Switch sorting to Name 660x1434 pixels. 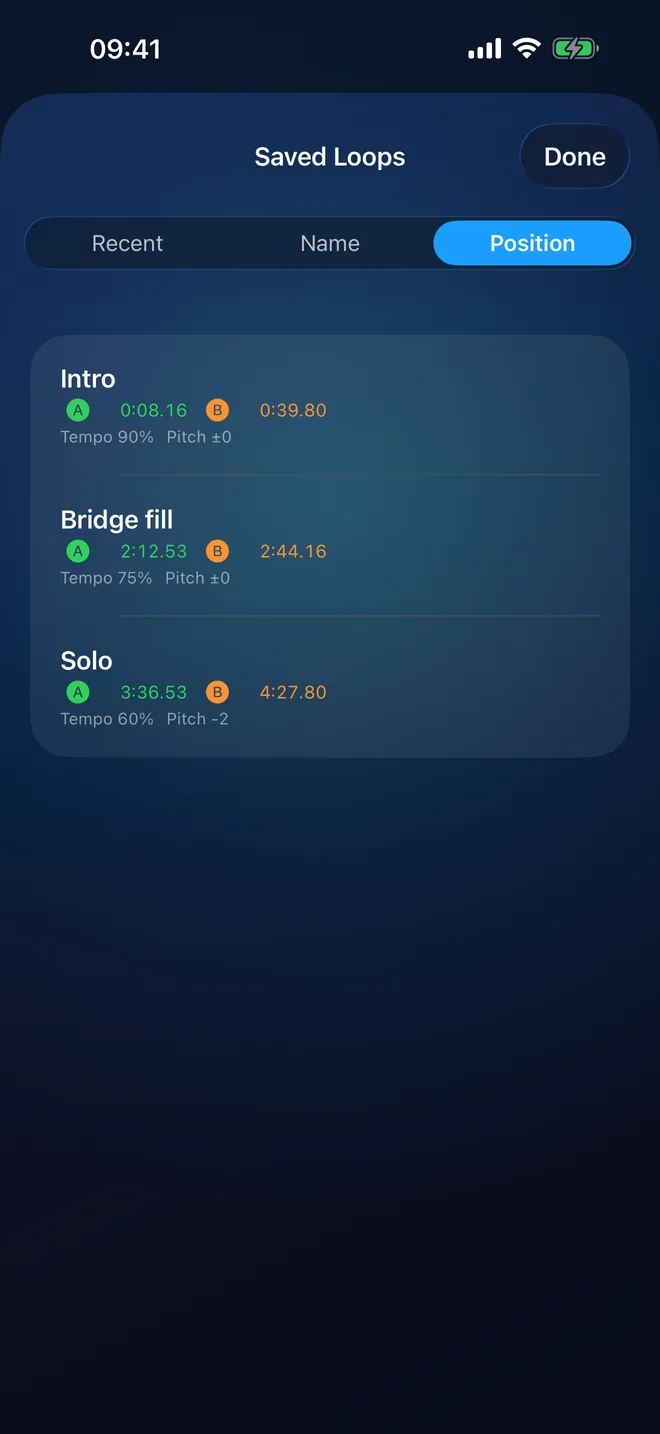(330, 243)
